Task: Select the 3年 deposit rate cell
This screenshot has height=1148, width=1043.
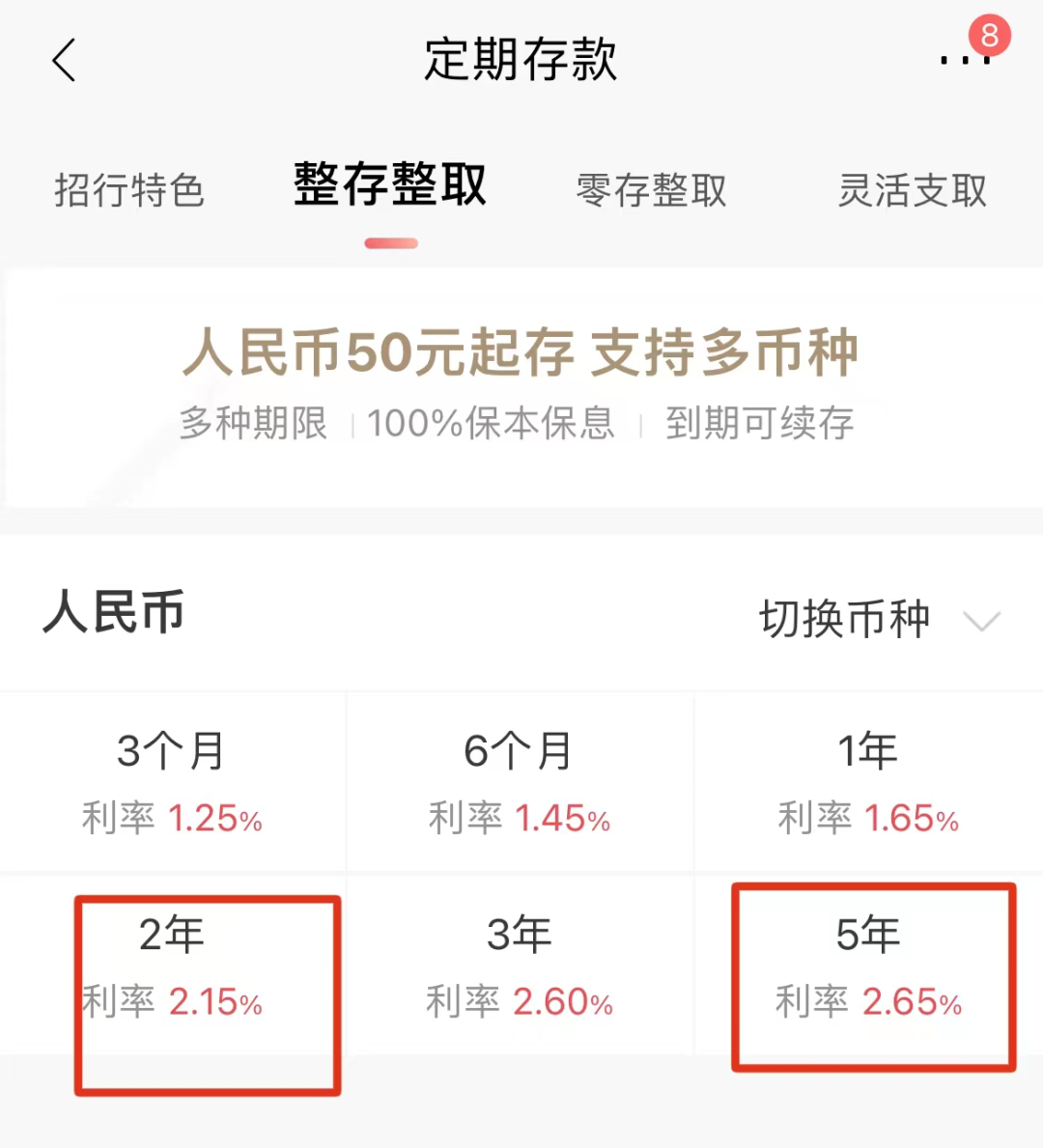Action: point(520,966)
